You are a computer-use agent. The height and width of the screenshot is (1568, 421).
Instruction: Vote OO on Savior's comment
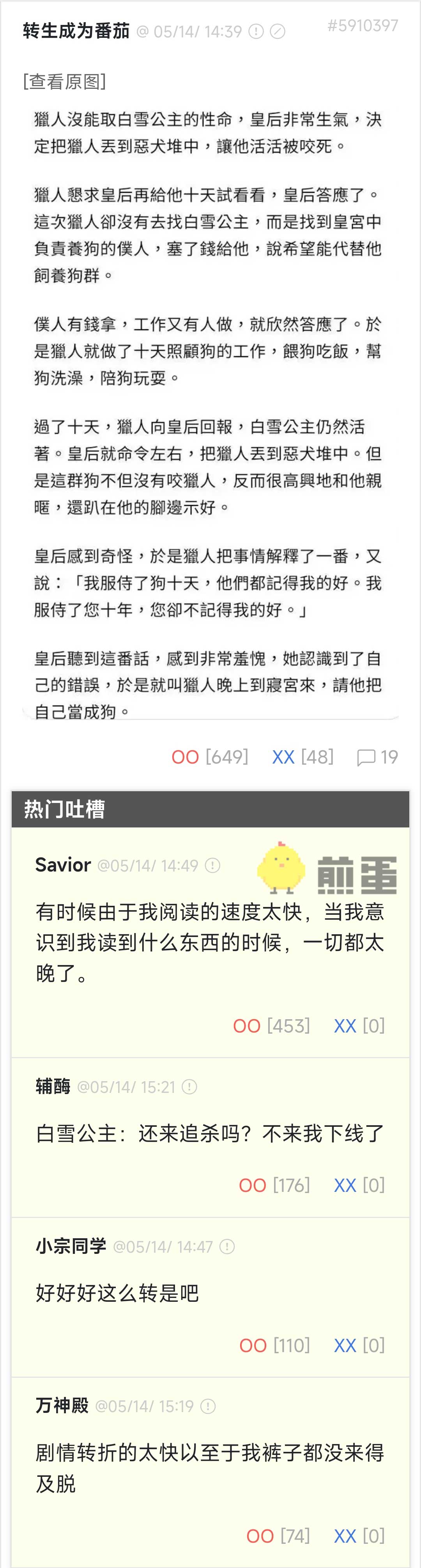point(246,1026)
